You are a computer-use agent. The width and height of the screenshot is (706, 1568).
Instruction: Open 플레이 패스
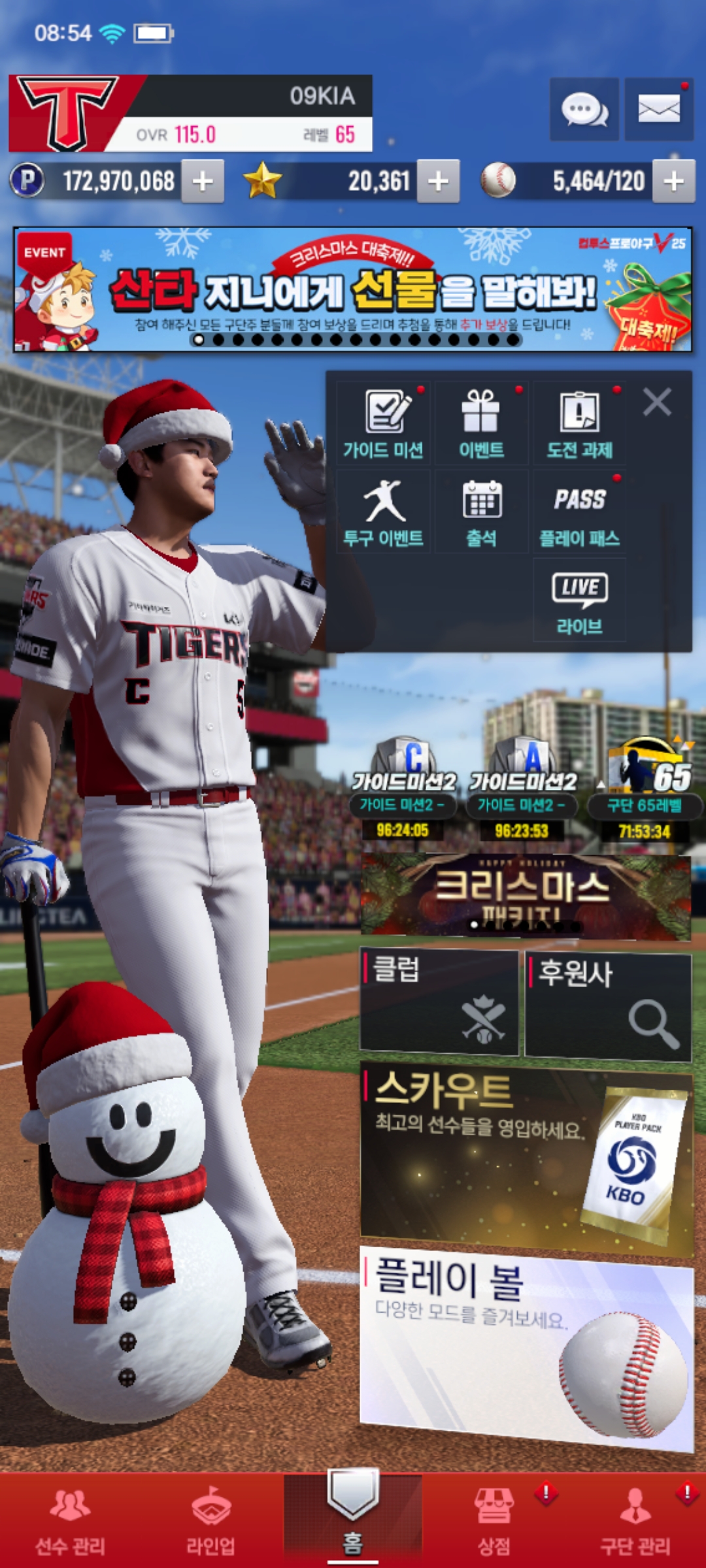[x=580, y=512]
